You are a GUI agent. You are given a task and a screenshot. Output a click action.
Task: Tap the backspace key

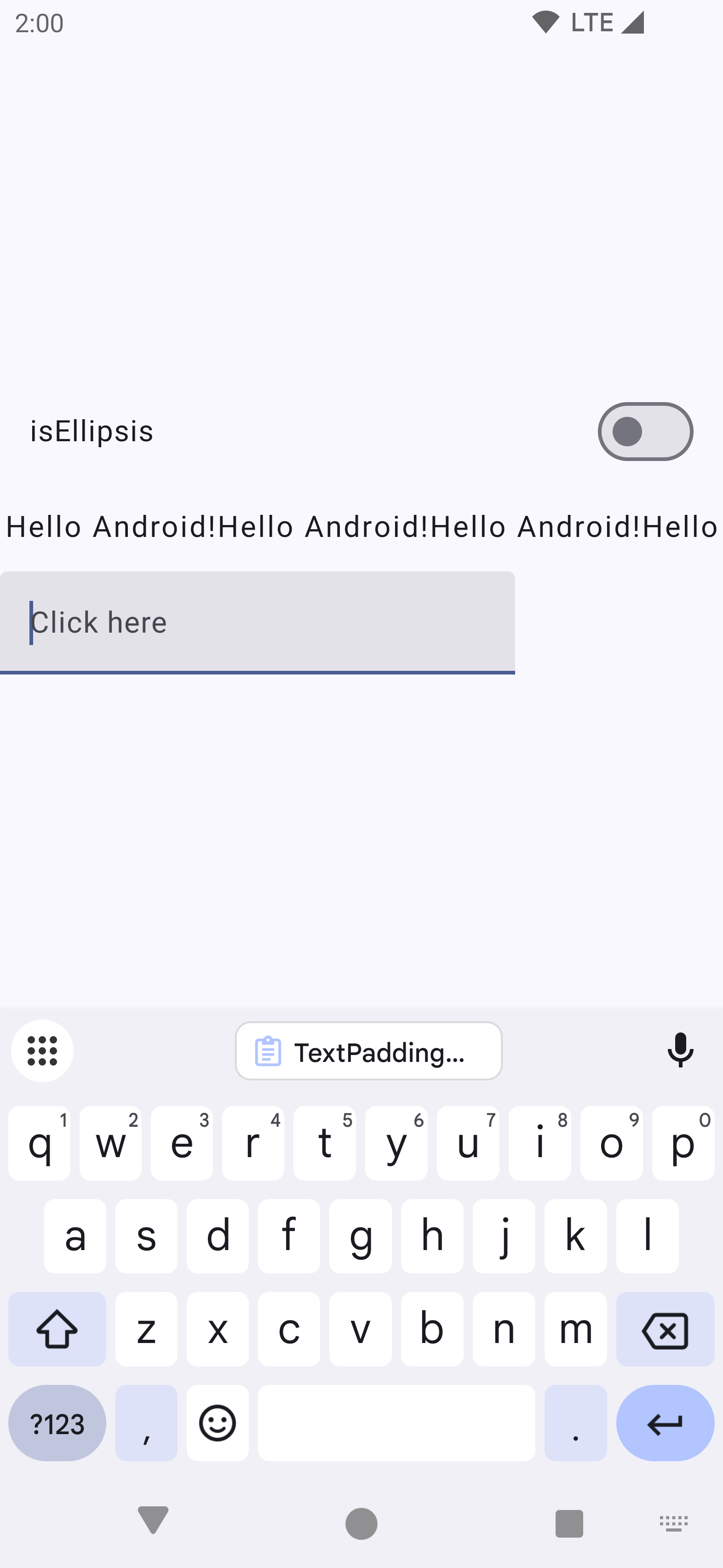[665, 1329]
